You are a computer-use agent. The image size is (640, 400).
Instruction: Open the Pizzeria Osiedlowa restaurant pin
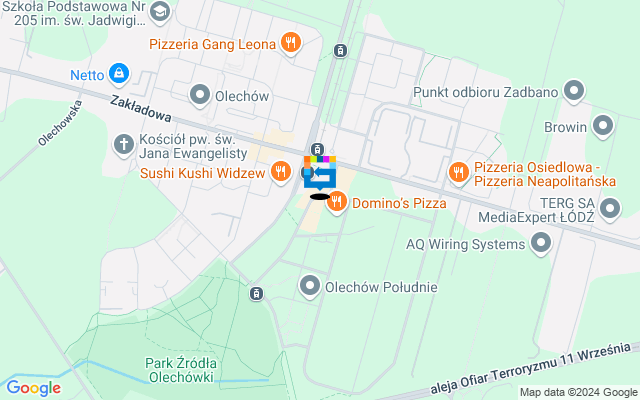459,171
